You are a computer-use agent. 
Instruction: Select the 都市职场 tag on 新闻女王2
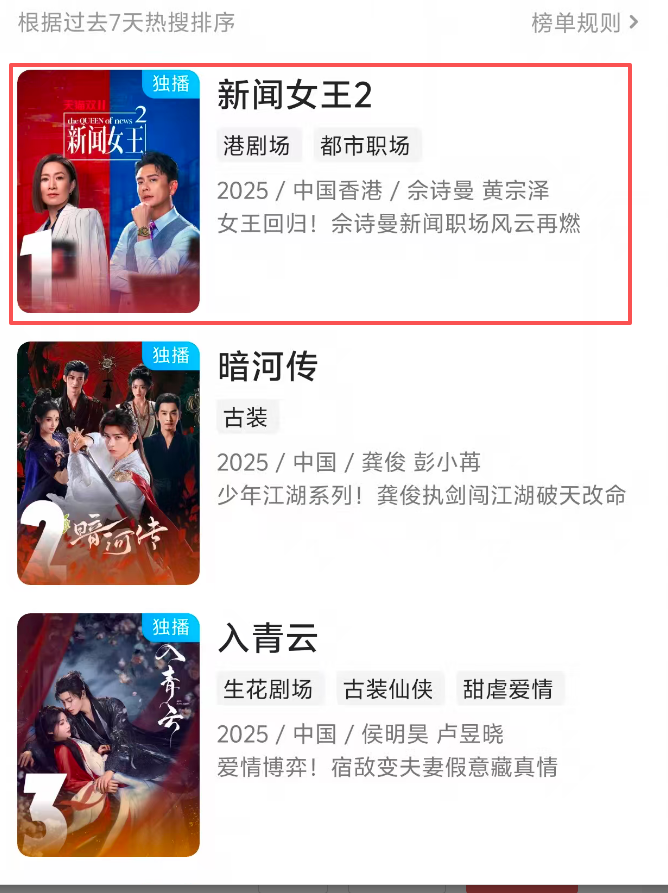(x=365, y=146)
